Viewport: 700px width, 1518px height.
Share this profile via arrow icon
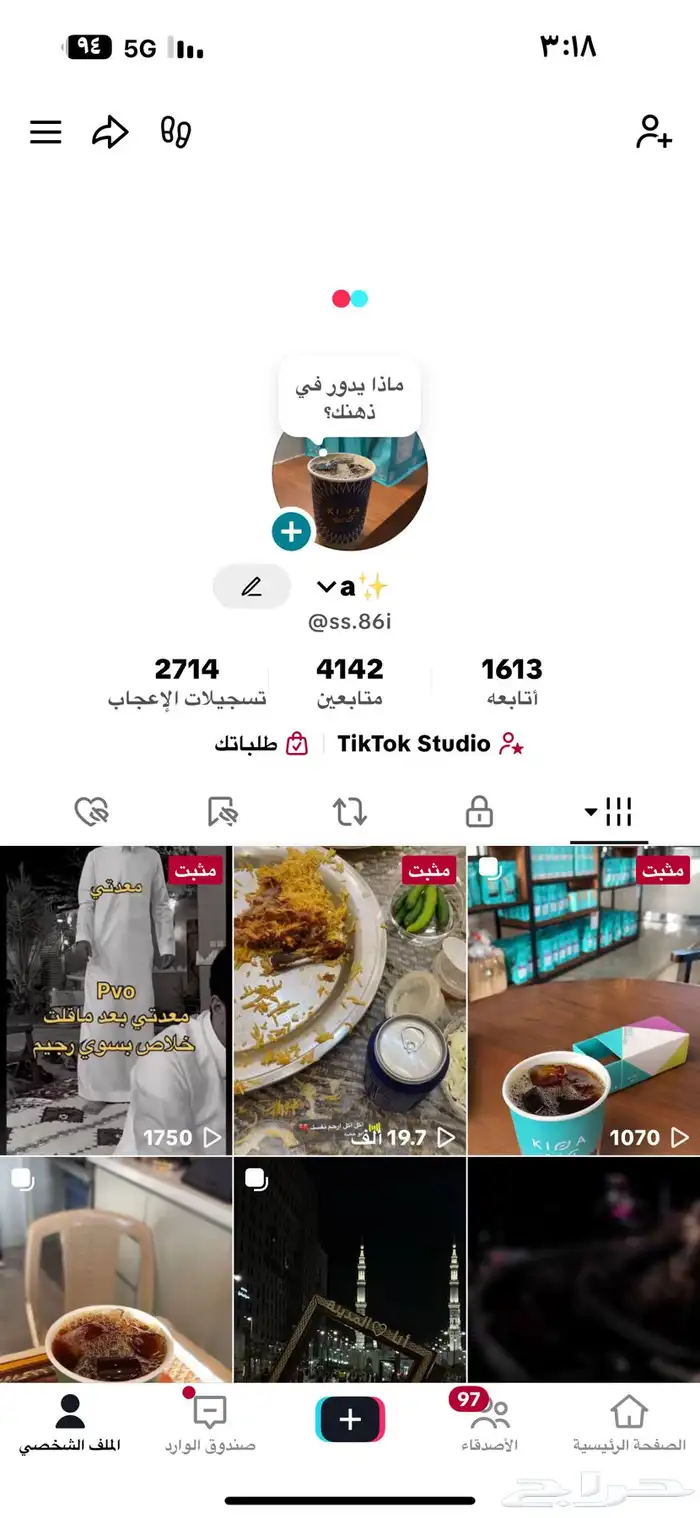(110, 132)
